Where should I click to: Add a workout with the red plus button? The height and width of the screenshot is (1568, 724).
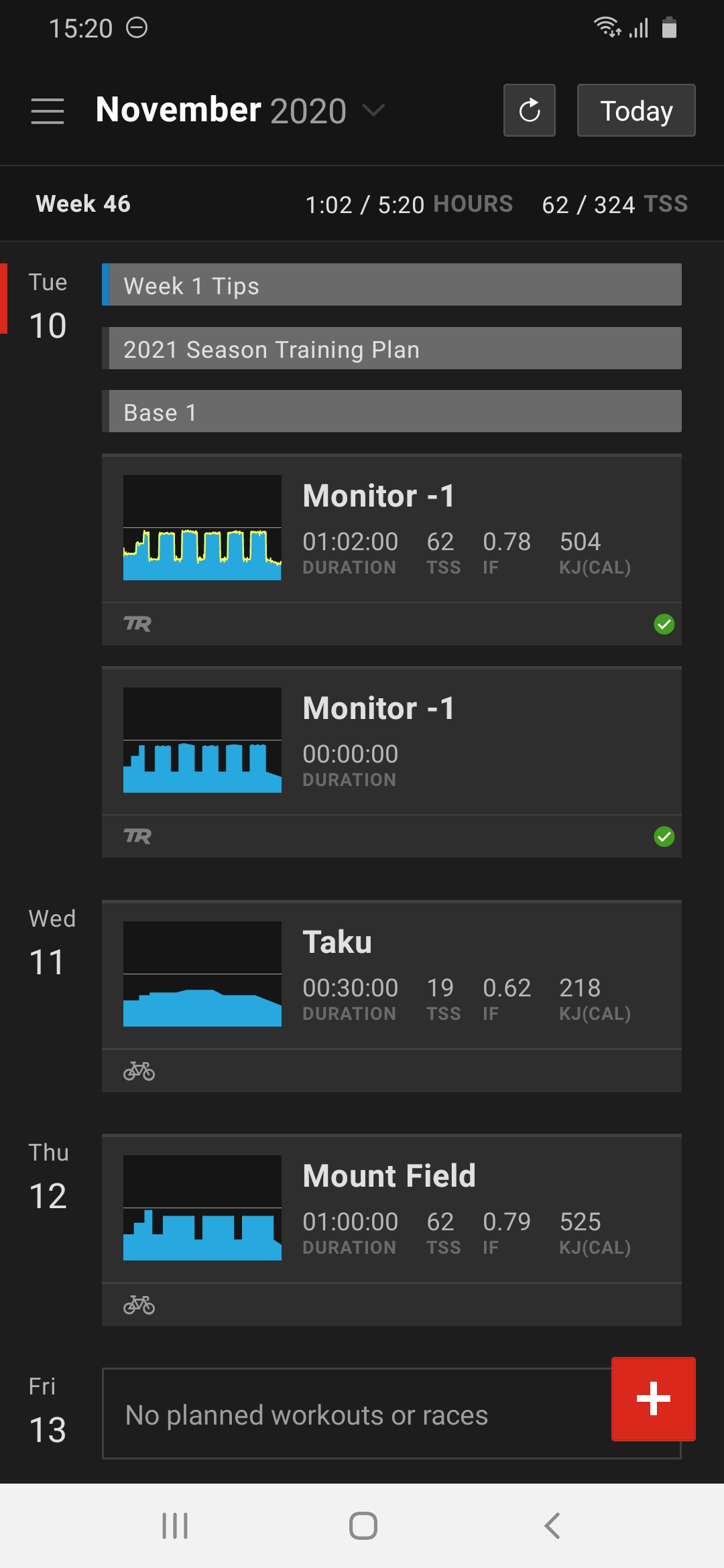pyautogui.click(x=654, y=1399)
